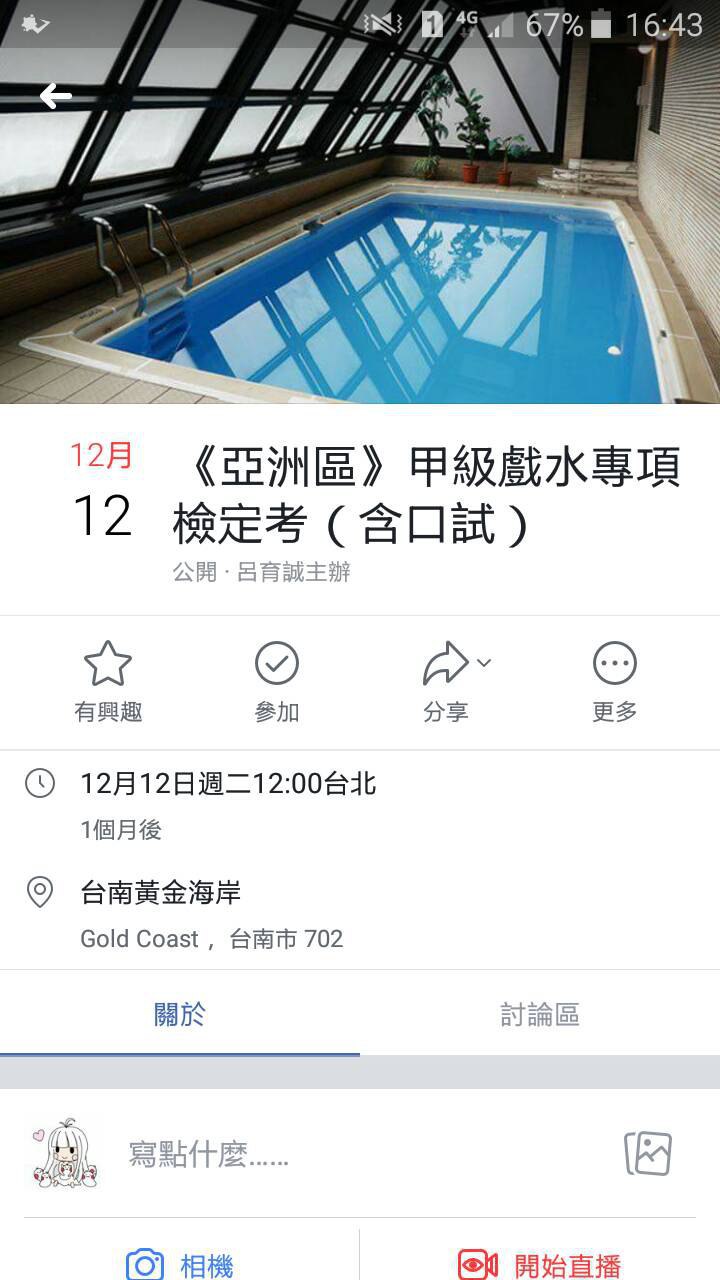This screenshot has height=1280, width=720.
Task: Share the event via 分享
Action: pos(447,681)
